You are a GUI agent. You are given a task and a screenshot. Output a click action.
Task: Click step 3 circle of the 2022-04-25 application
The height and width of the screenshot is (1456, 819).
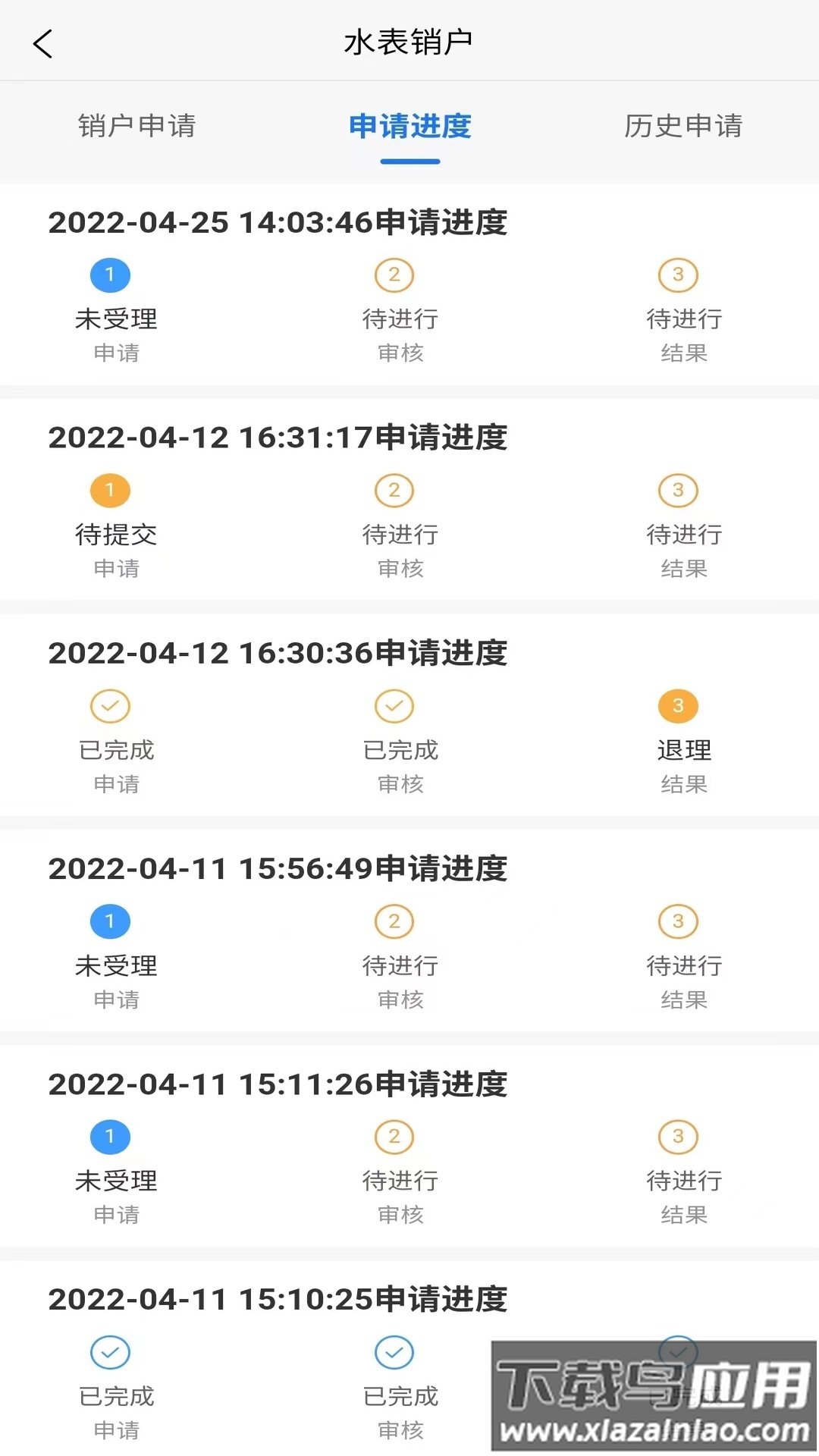pyautogui.click(x=677, y=275)
